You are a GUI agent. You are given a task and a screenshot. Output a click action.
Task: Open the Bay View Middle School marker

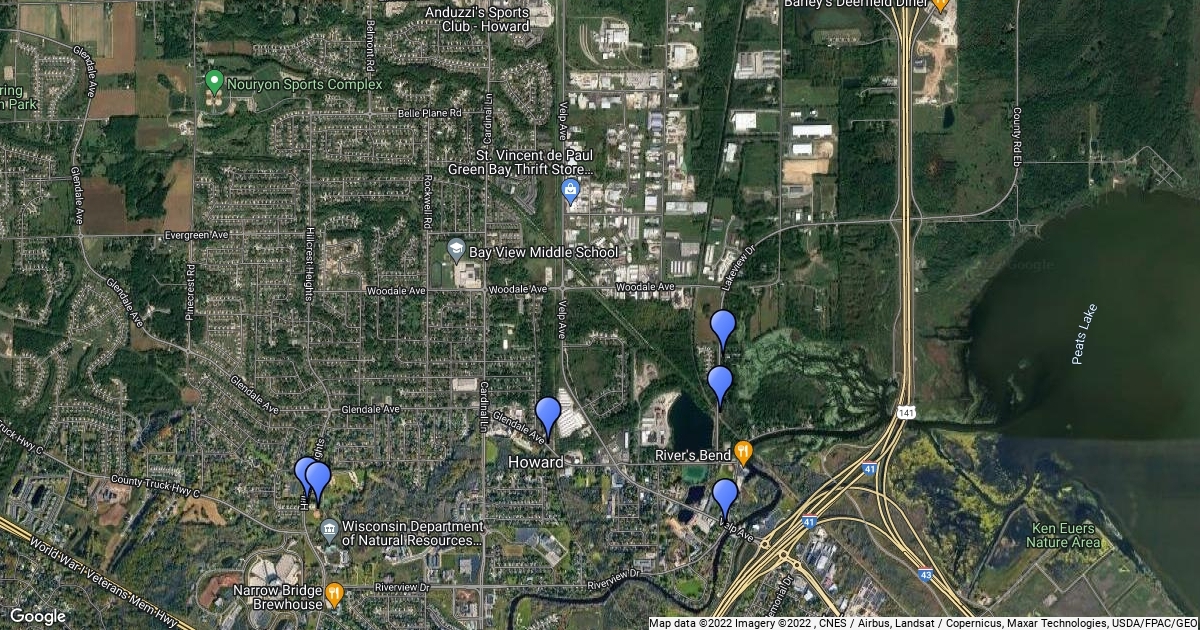[x=456, y=248]
